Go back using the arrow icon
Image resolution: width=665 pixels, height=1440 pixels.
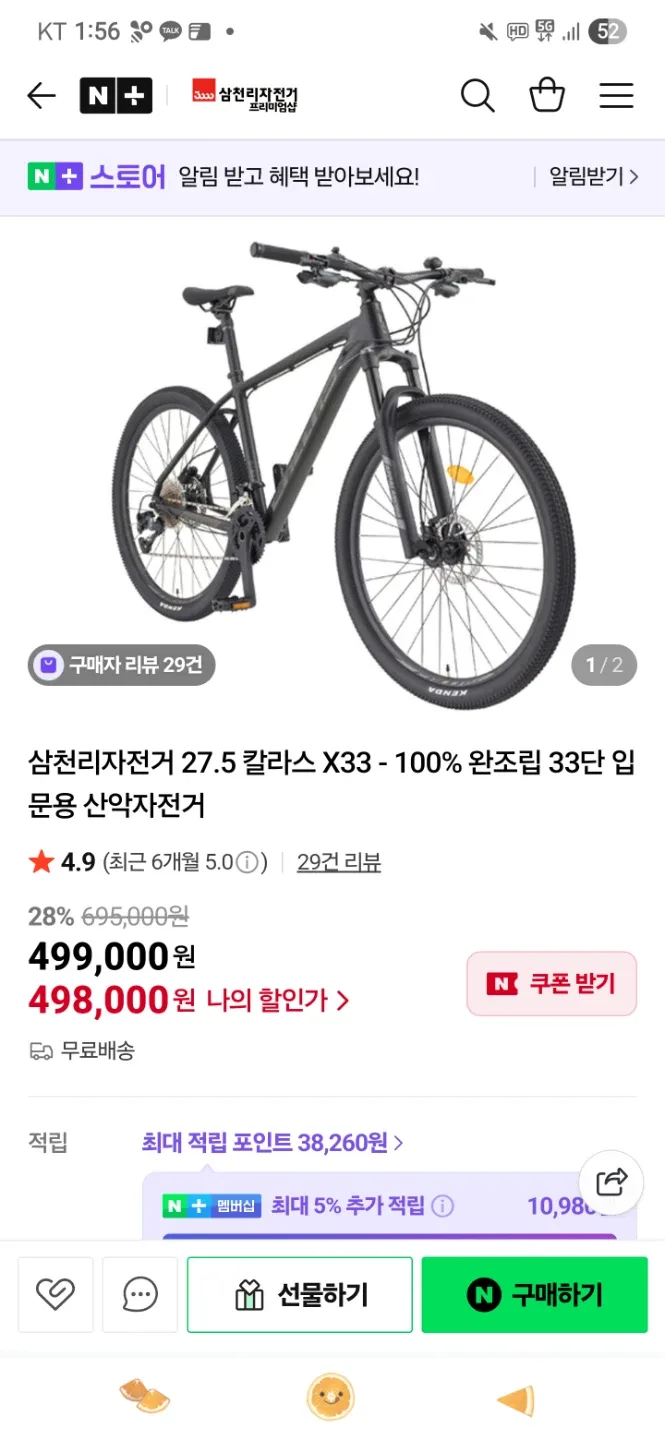pos(41,96)
